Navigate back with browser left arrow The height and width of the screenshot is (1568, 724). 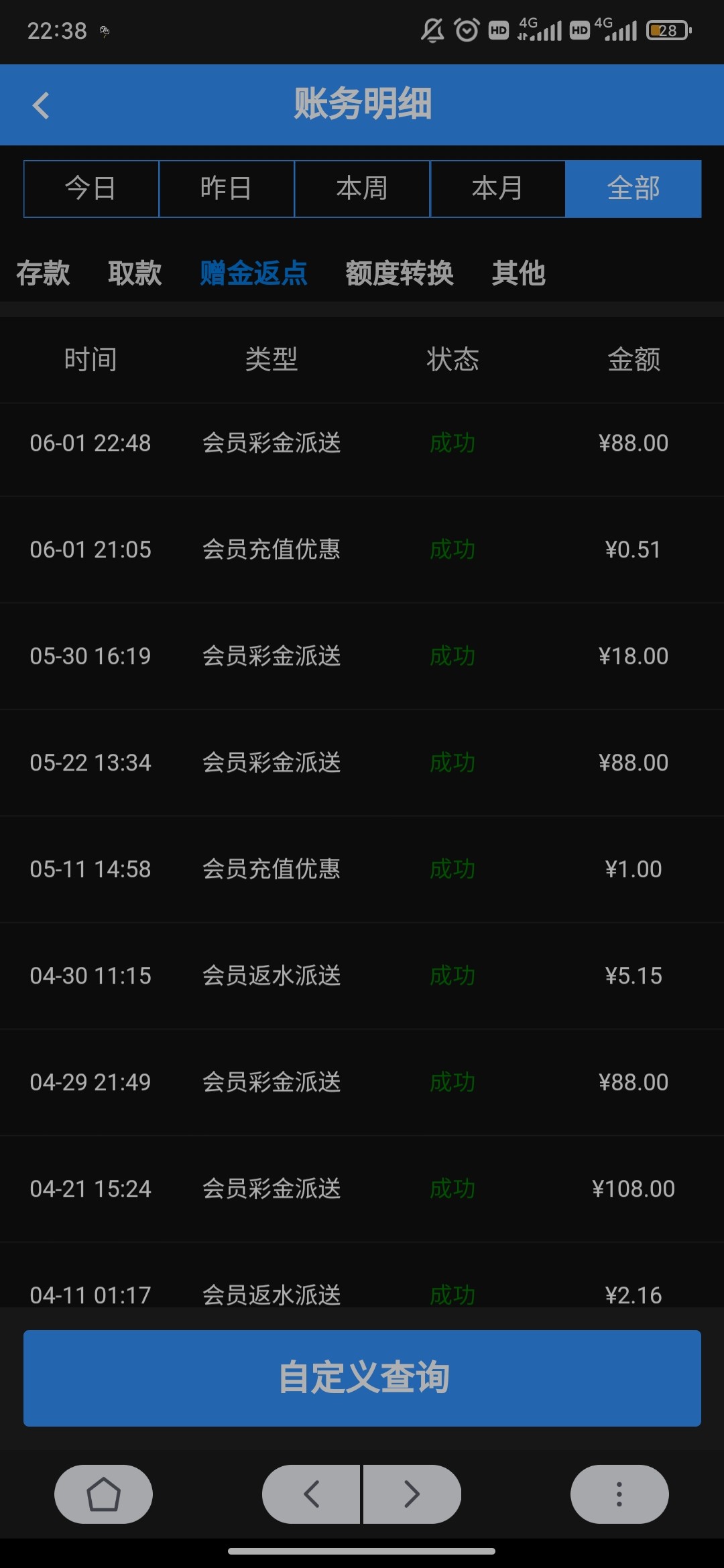[311, 1494]
